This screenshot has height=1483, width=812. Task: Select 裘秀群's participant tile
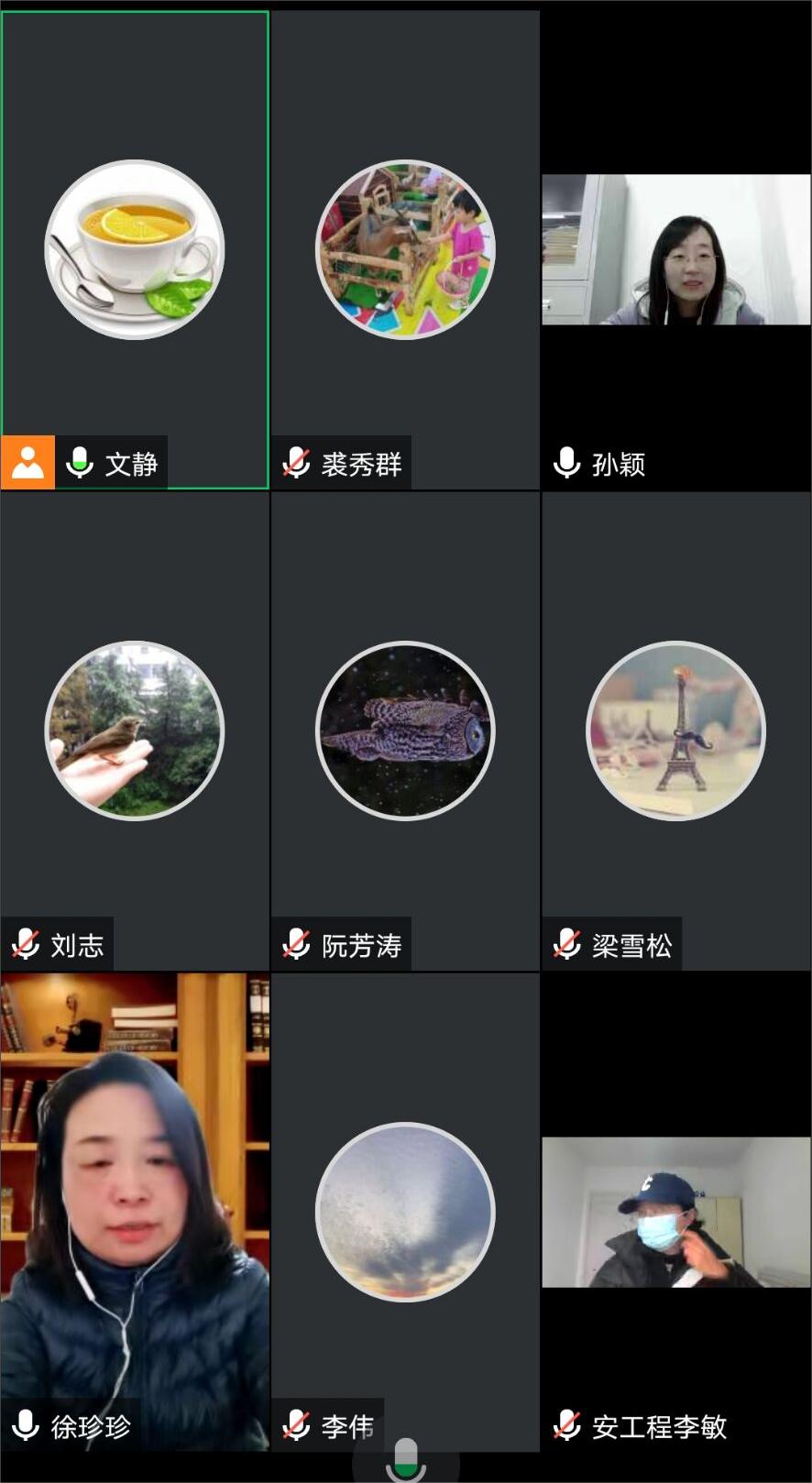[x=405, y=249]
